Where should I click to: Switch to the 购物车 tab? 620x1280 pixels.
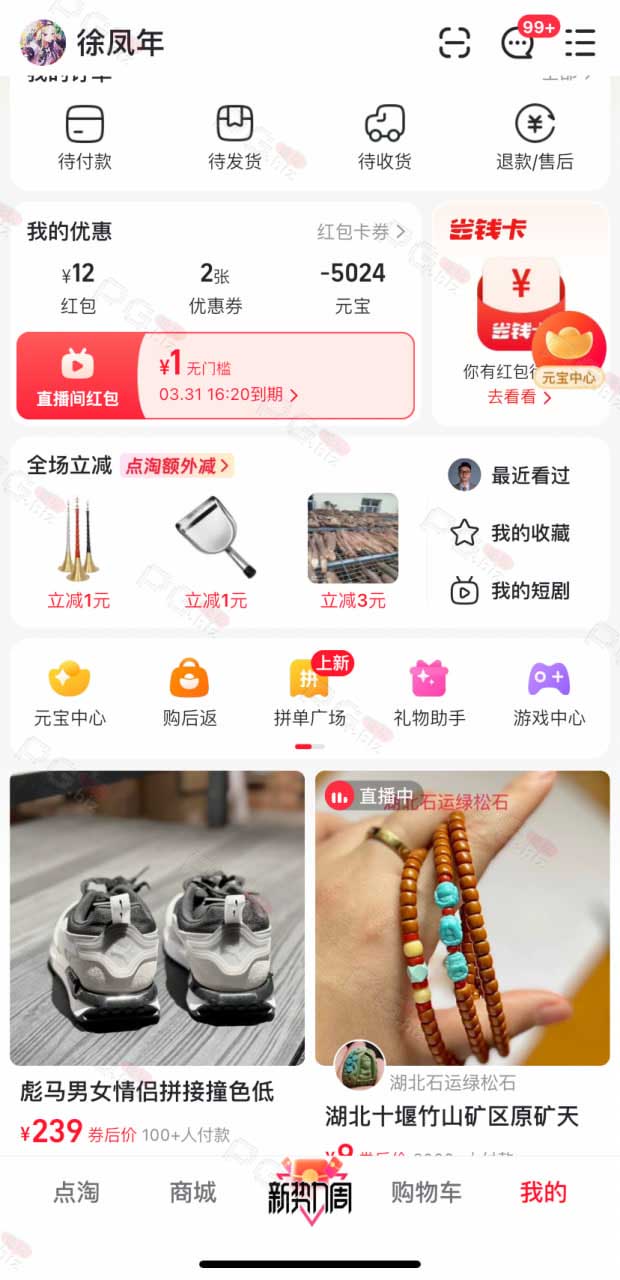(x=426, y=1192)
